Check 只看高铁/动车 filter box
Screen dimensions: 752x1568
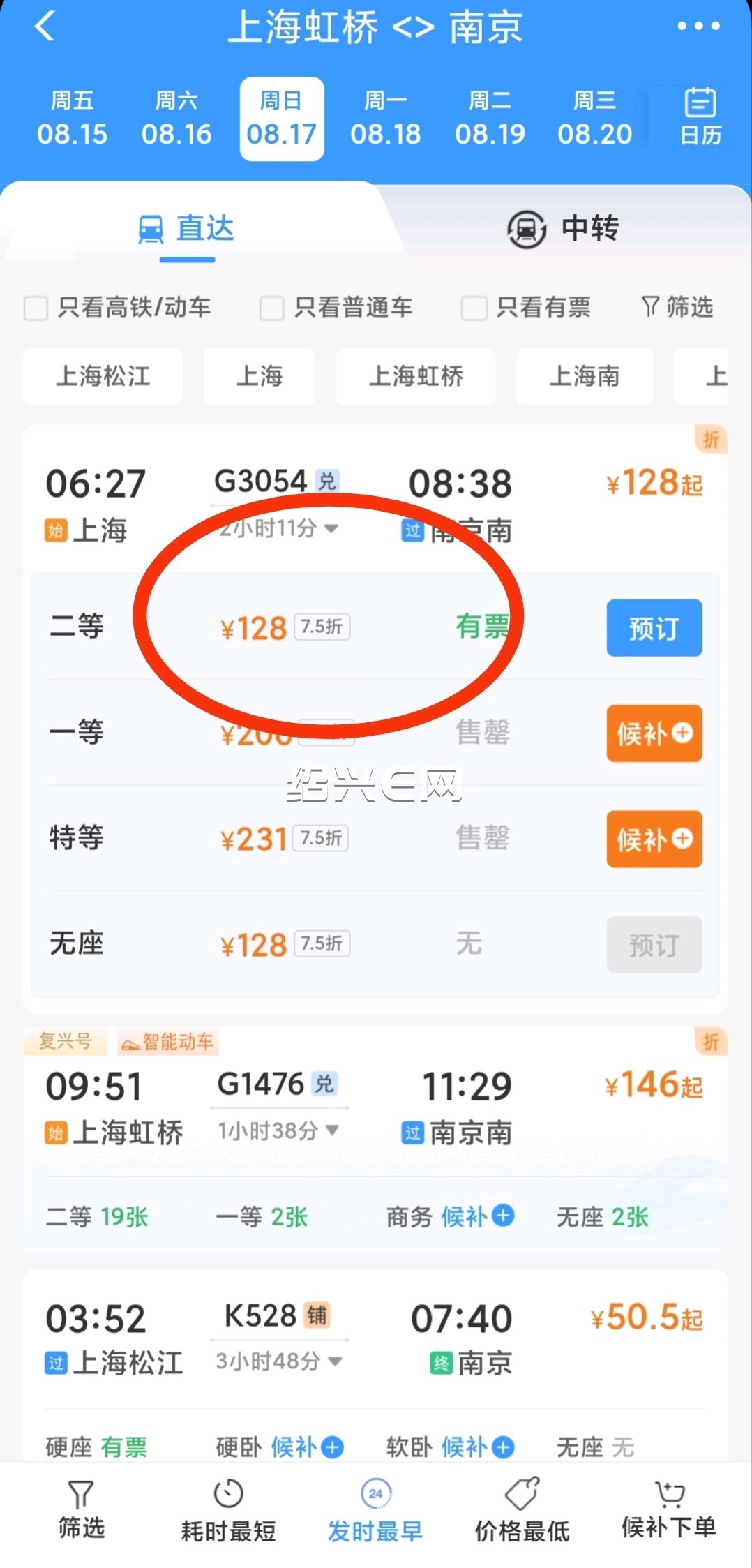[x=36, y=308]
